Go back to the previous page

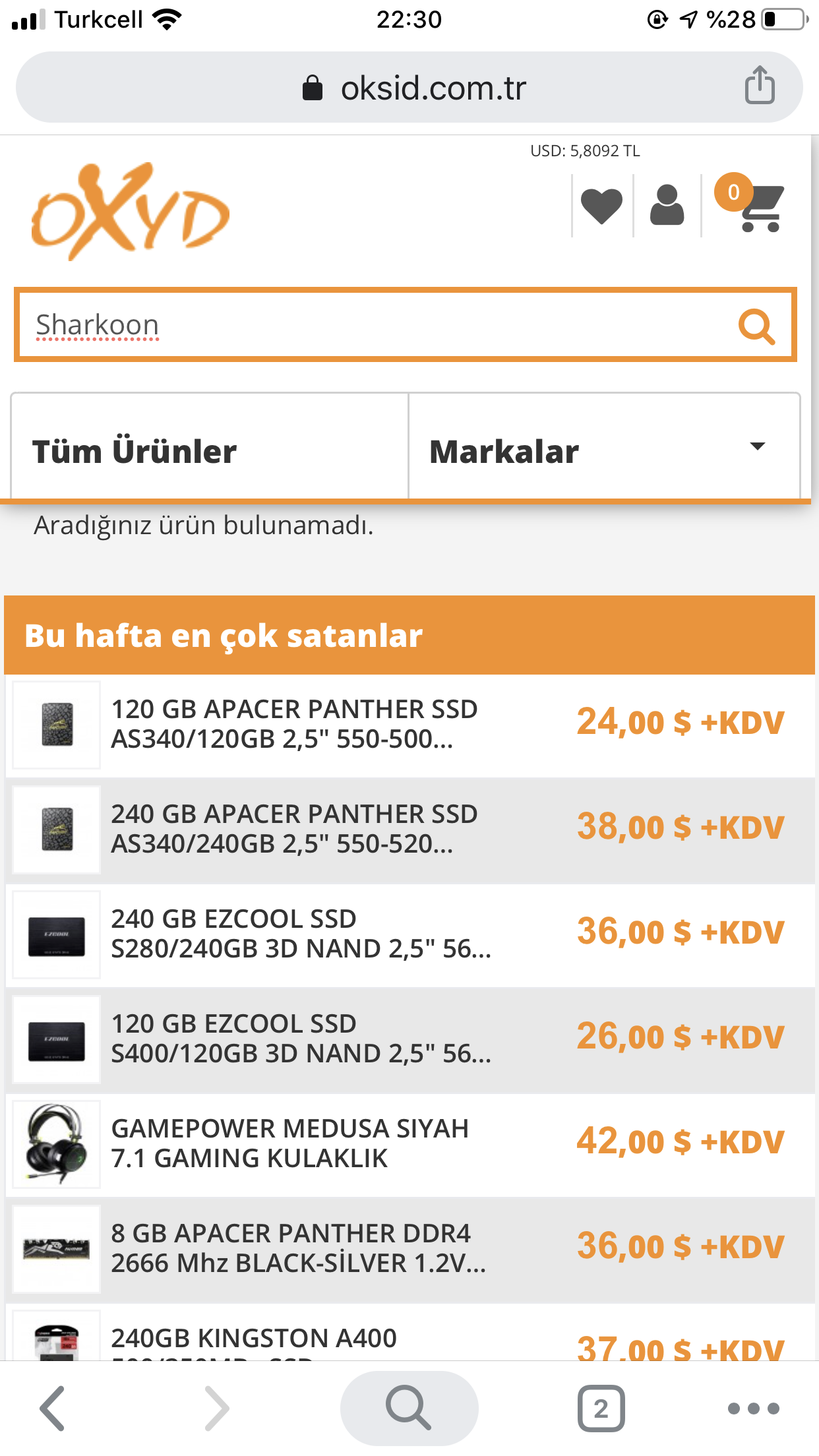point(53,1409)
